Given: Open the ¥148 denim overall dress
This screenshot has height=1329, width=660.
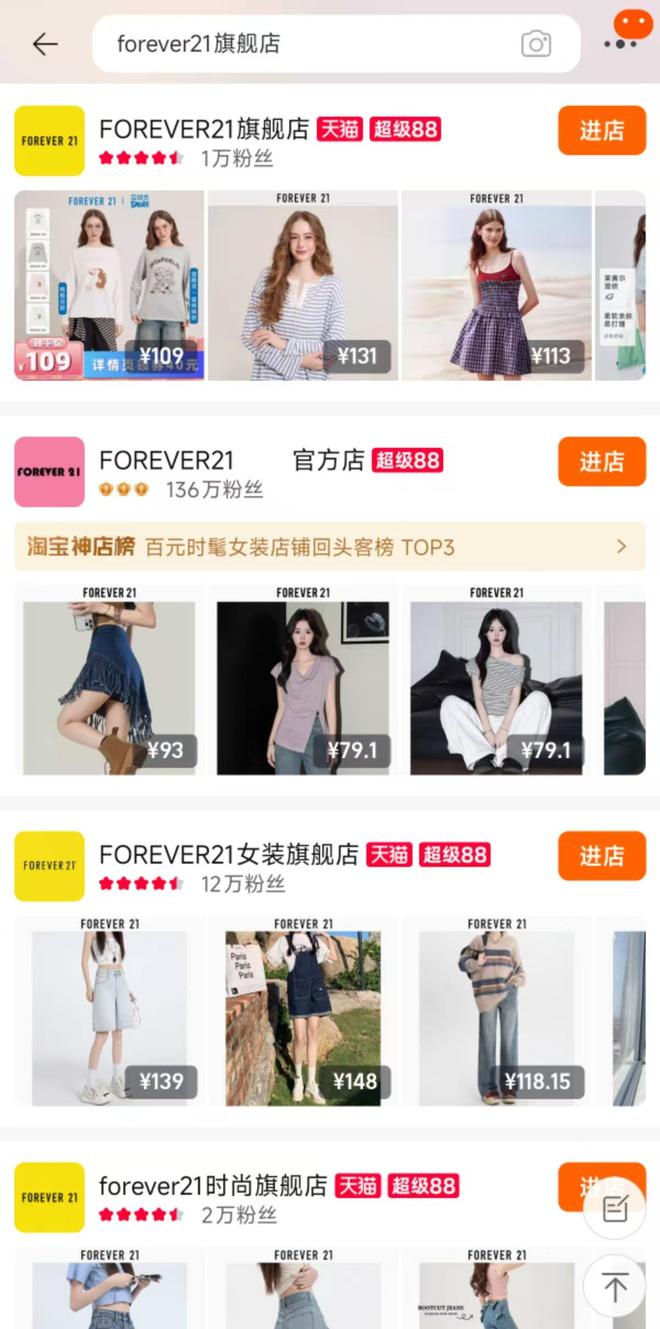Looking at the screenshot, I should point(303,1011).
